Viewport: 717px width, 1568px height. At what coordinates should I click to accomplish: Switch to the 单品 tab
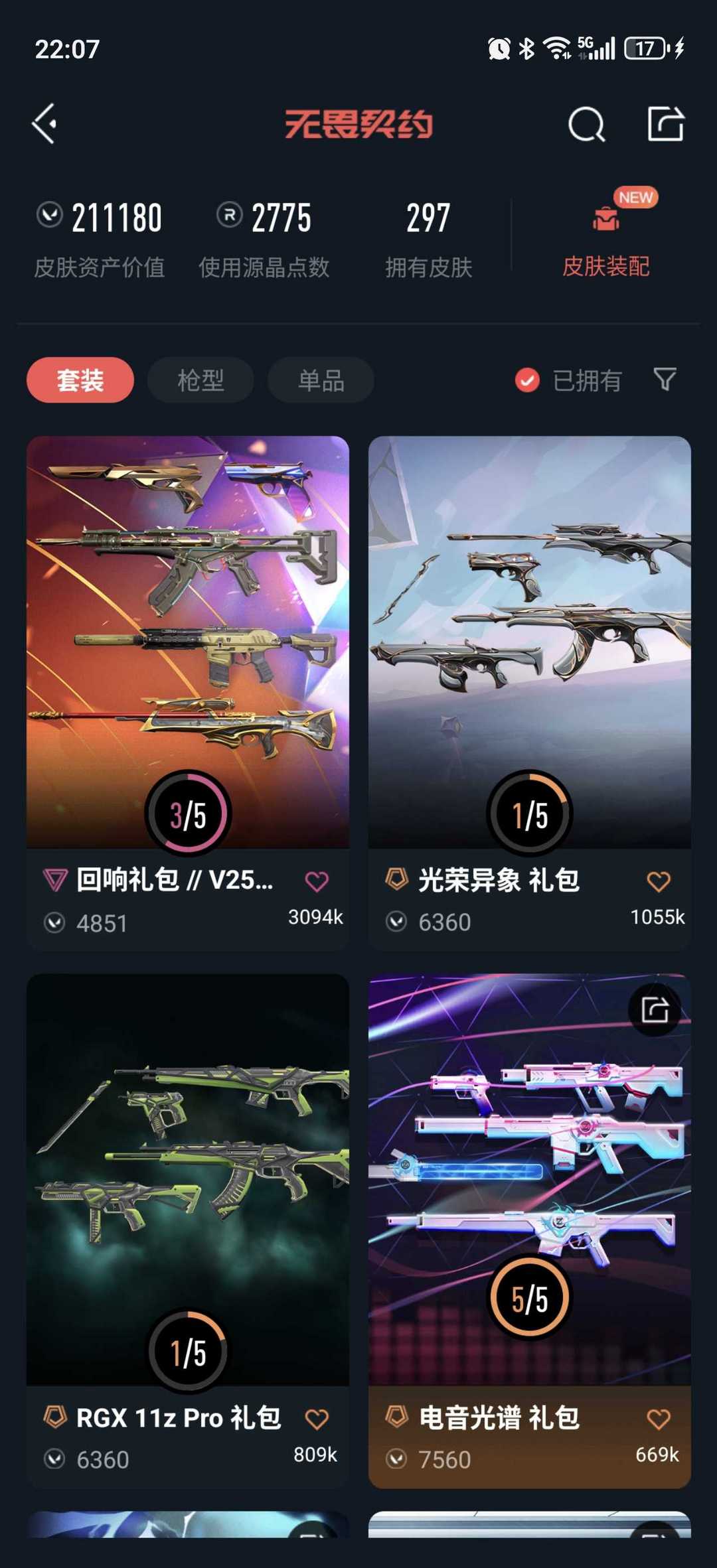pyautogui.click(x=321, y=380)
